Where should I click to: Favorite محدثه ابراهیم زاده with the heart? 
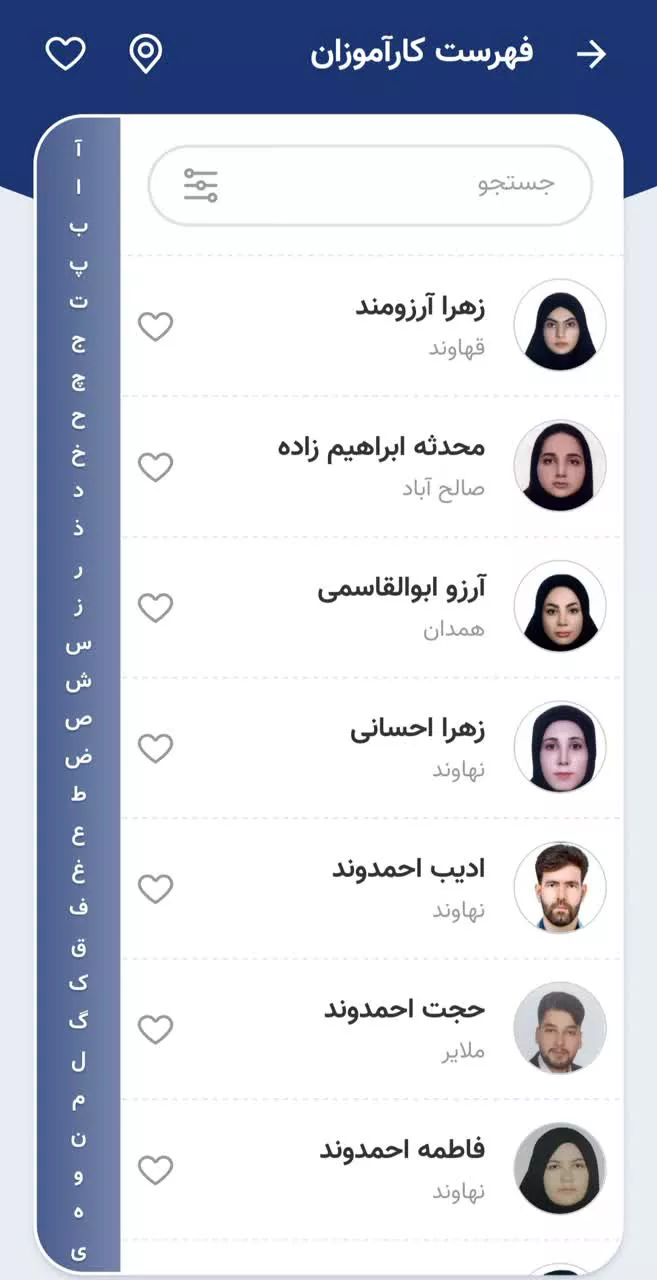click(155, 467)
